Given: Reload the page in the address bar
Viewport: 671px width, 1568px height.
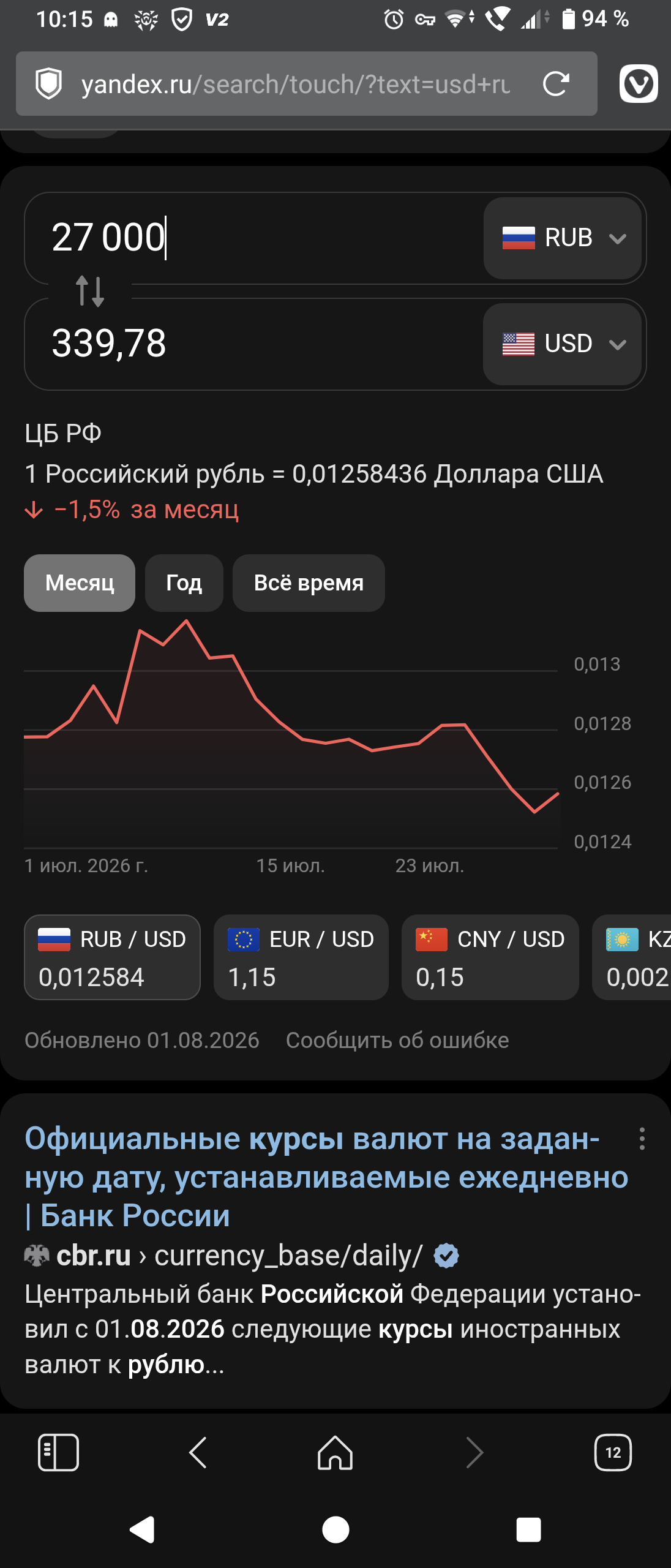Looking at the screenshot, I should click(556, 84).
